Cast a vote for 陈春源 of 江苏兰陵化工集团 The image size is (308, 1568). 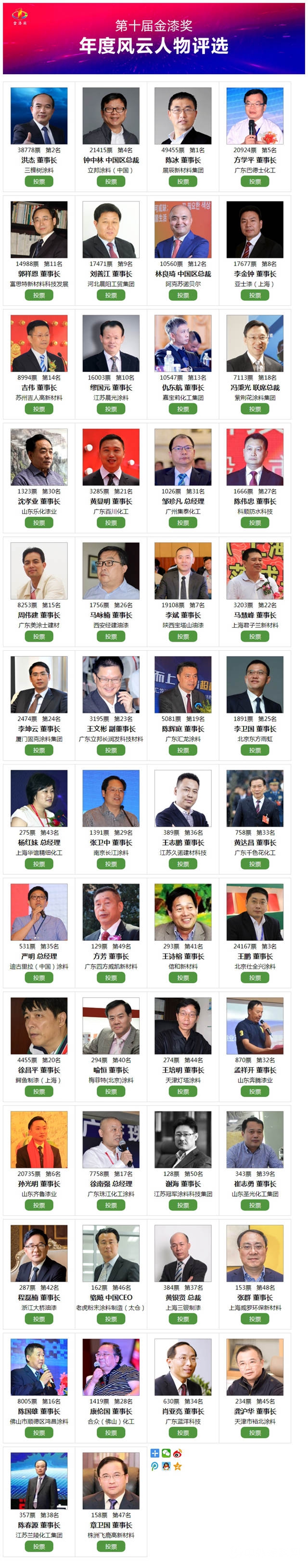point(39,1547)
